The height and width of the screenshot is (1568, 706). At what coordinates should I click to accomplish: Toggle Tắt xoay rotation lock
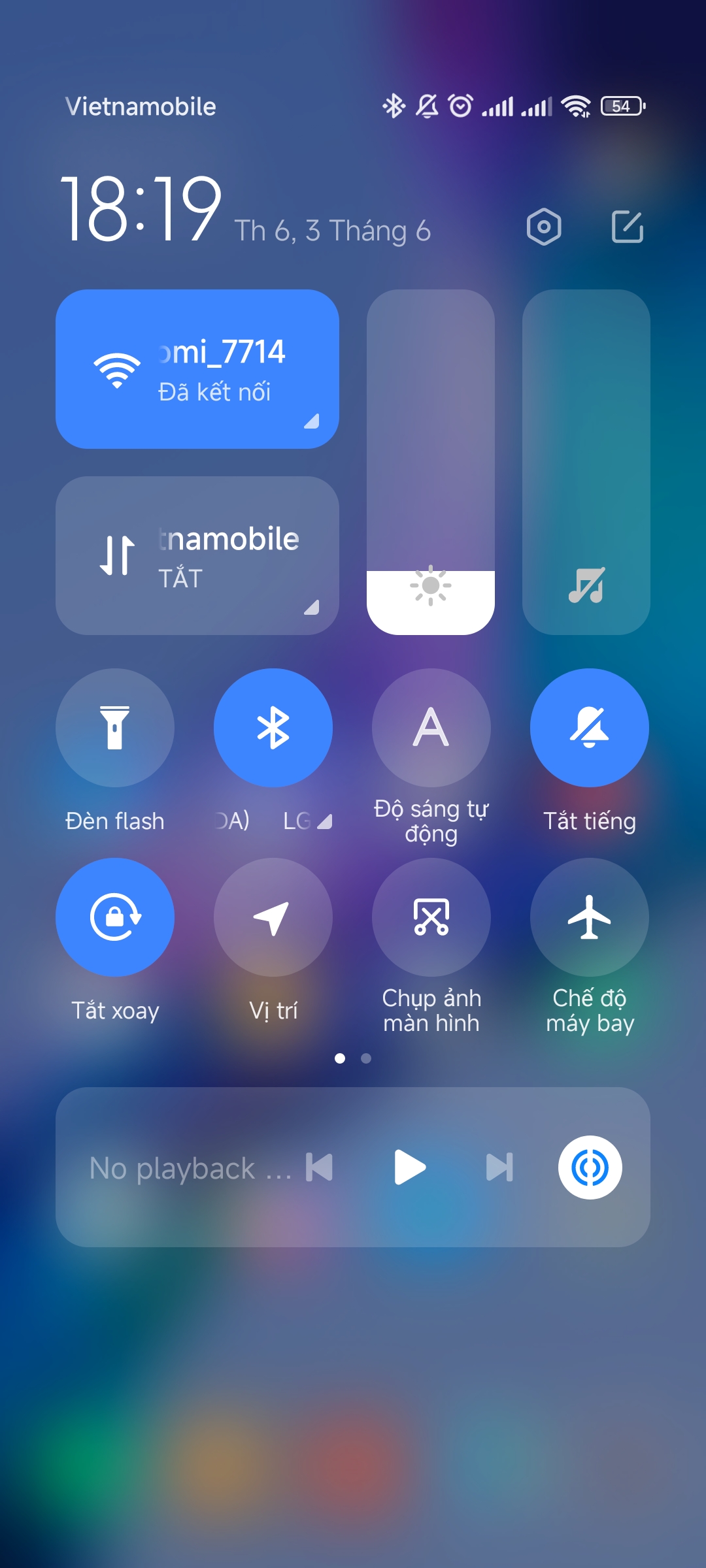click(115, 917)
